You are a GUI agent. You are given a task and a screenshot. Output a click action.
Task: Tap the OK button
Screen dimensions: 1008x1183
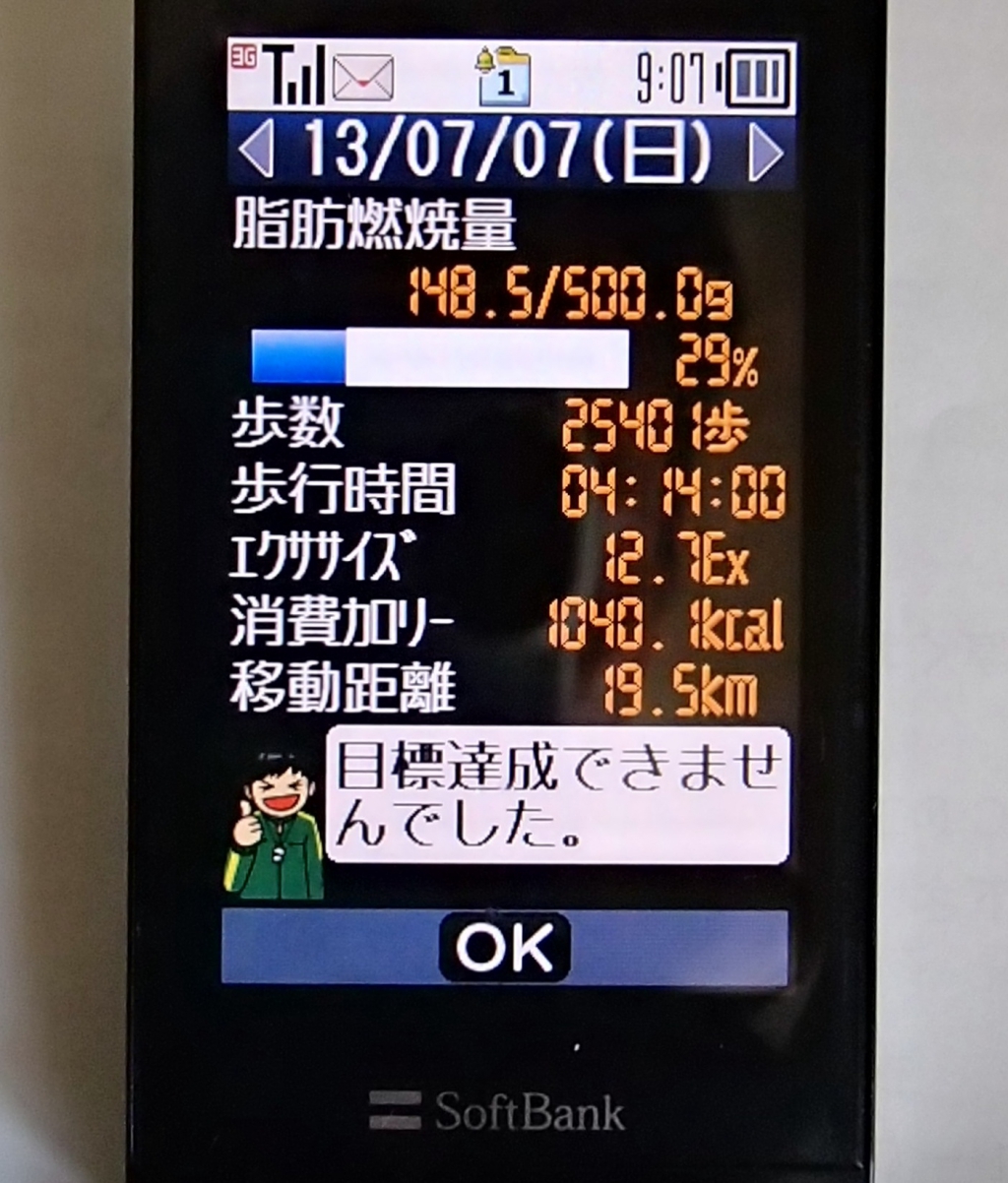click(x=504, y=947)
